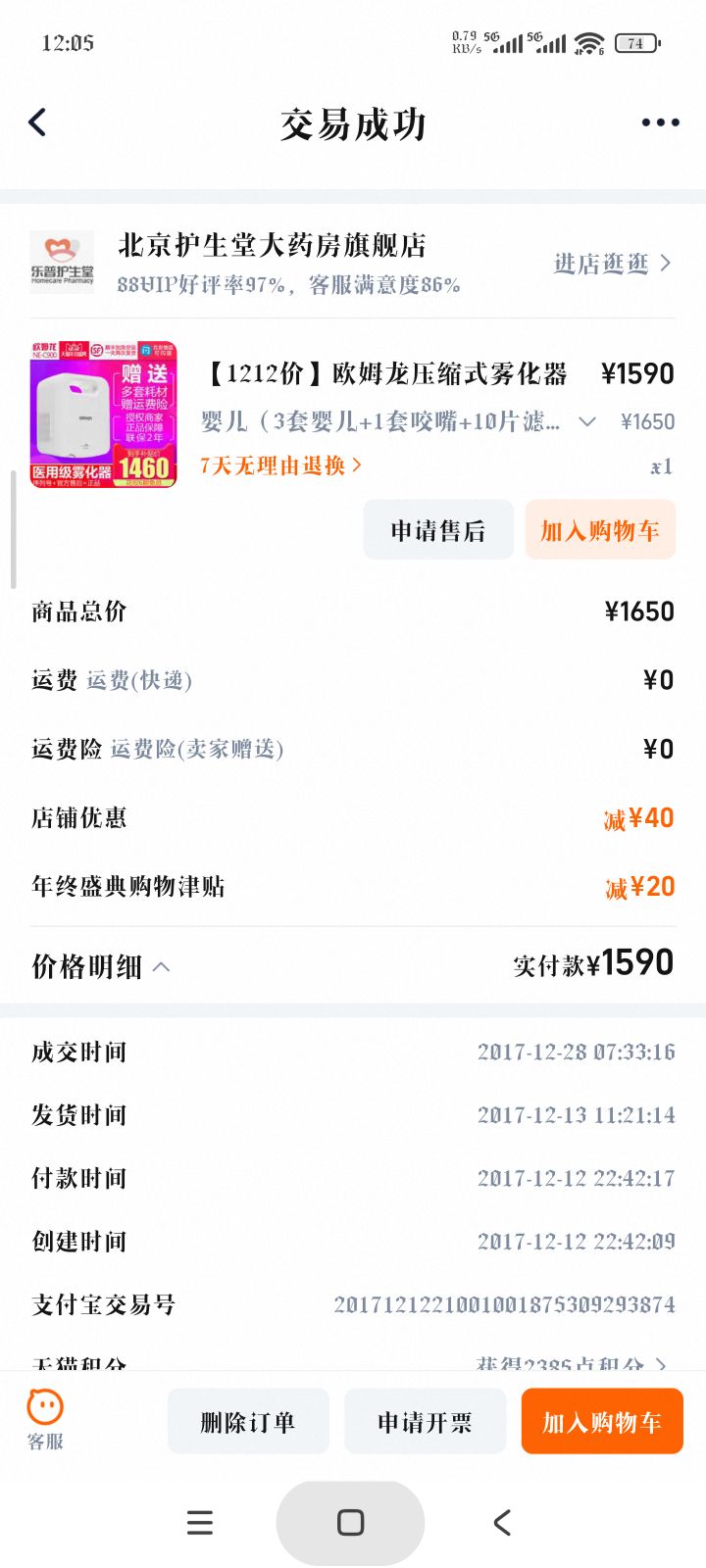This screenshot has height=1568, width=706.
Task: Request an invoice via 申请开票
Action: (425, 1421)
